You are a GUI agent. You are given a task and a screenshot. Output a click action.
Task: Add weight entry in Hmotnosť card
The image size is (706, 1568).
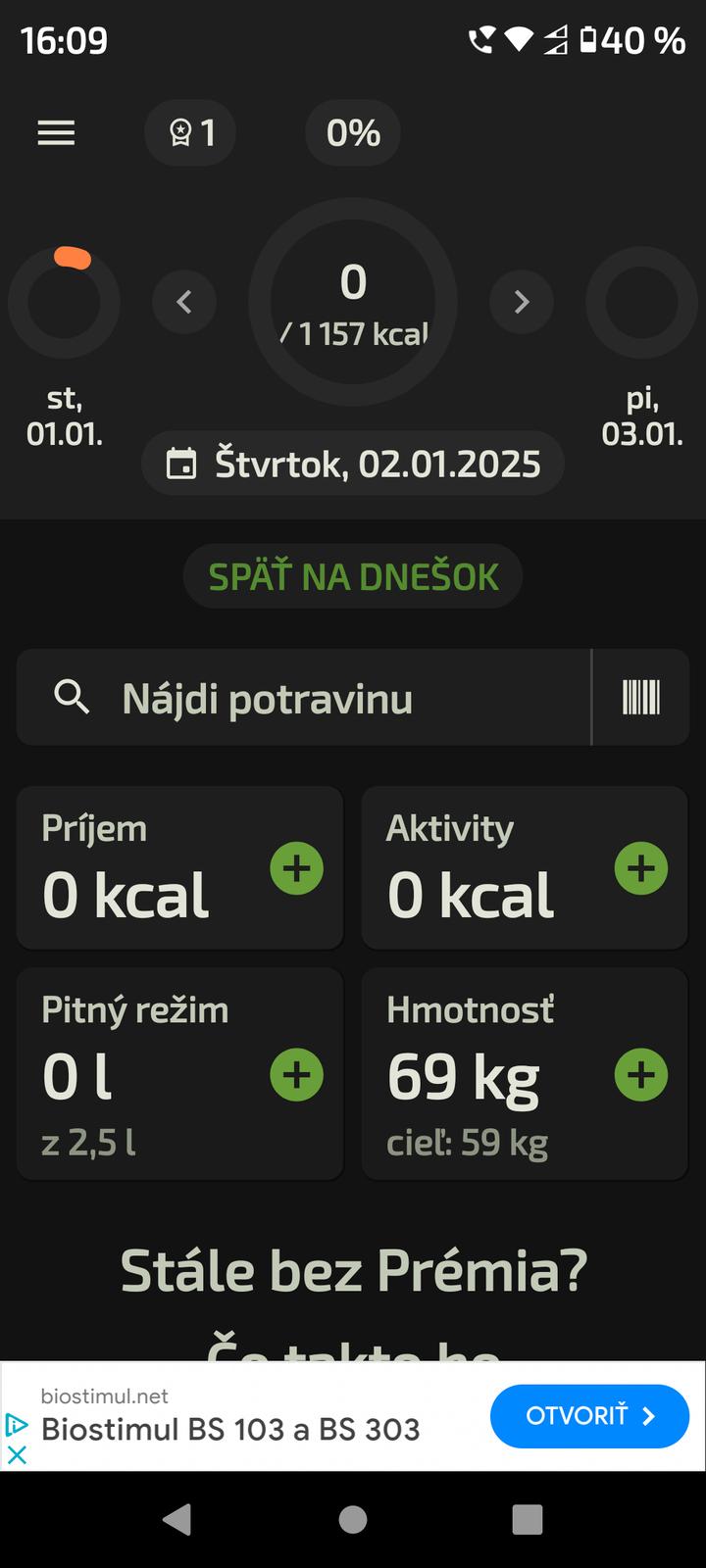(641, 1075)
